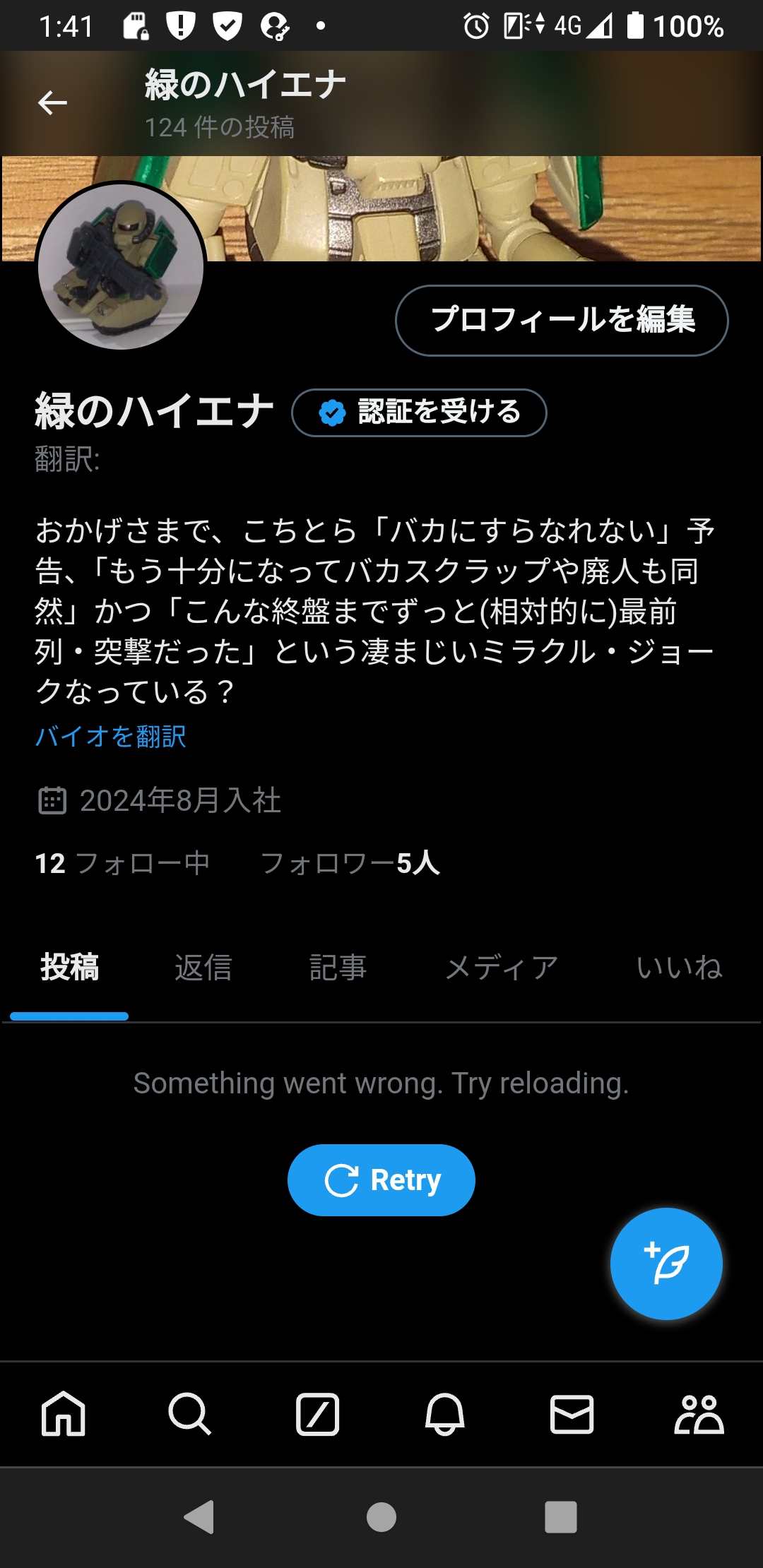Screen dimensions: 763x1568
Task: Switch to the いいね tab
Action: point(679,967)
